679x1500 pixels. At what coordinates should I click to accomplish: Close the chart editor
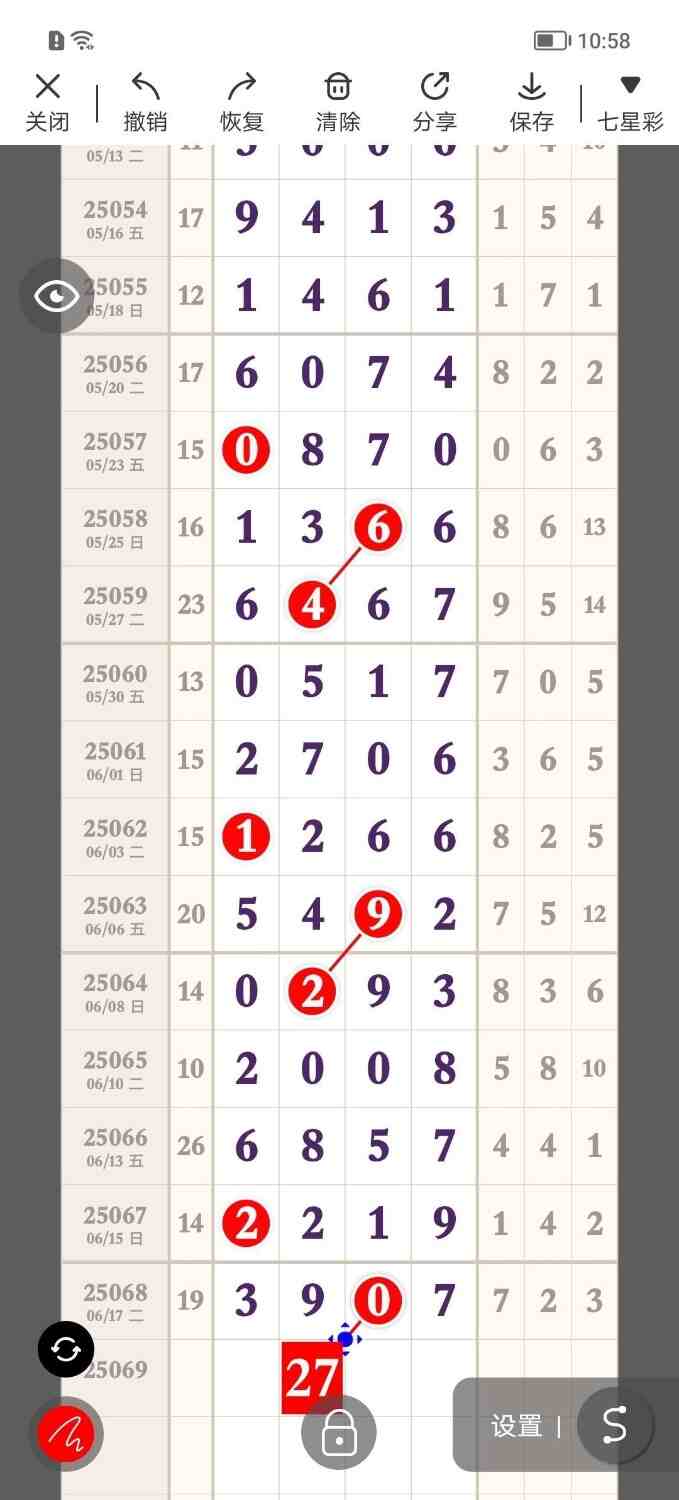pos(47,103)
